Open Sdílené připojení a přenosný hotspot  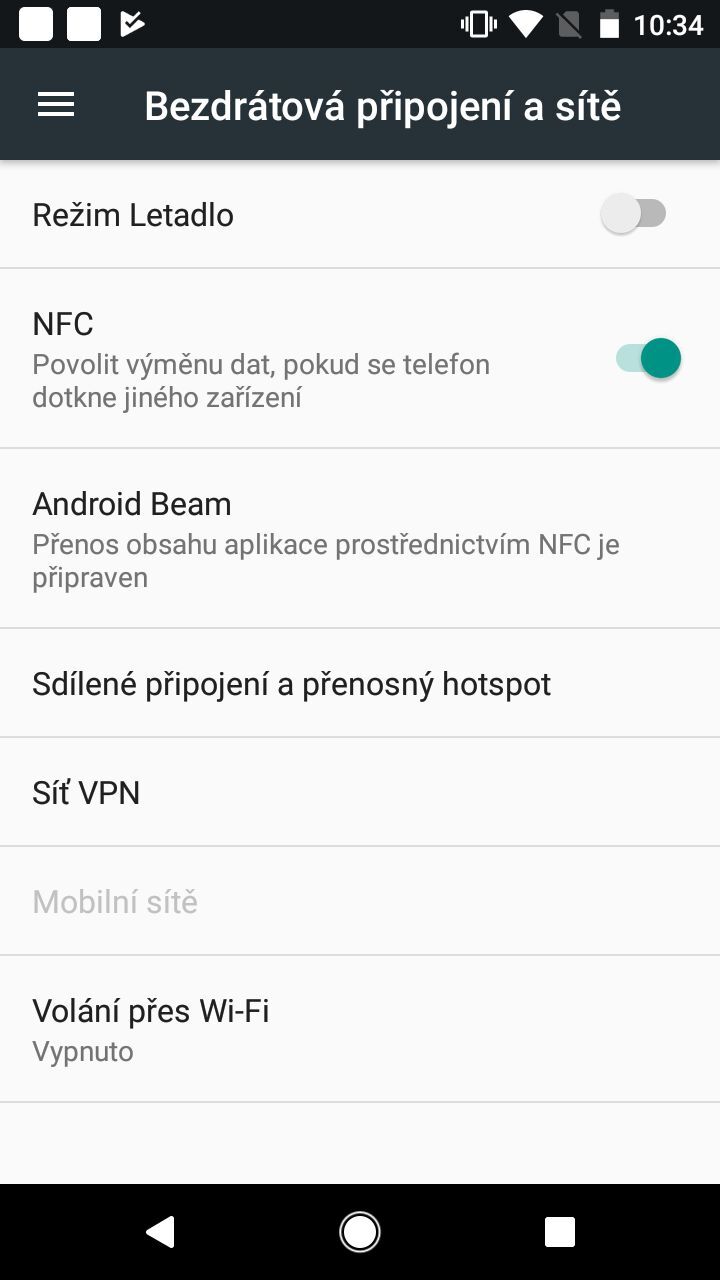tap(291, 683)
